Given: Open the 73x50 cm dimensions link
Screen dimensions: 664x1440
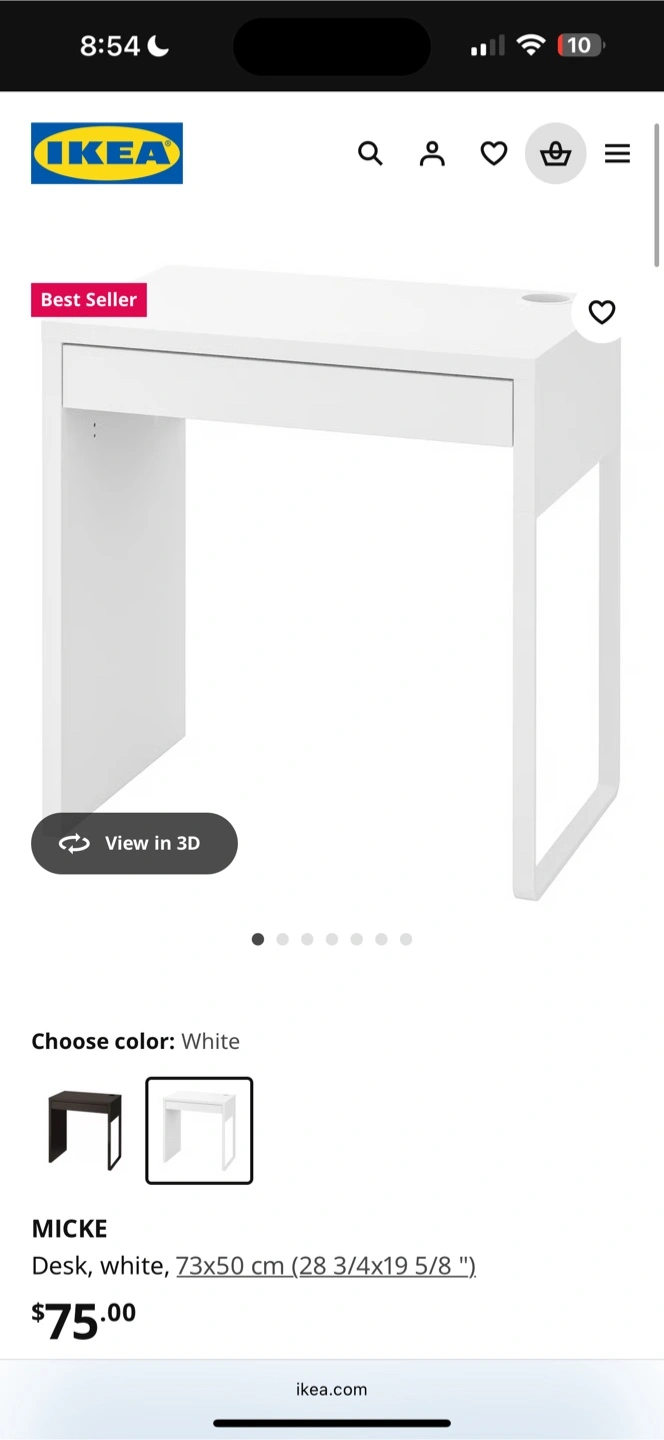Looking at the screenshot, I should (326, 1266).
